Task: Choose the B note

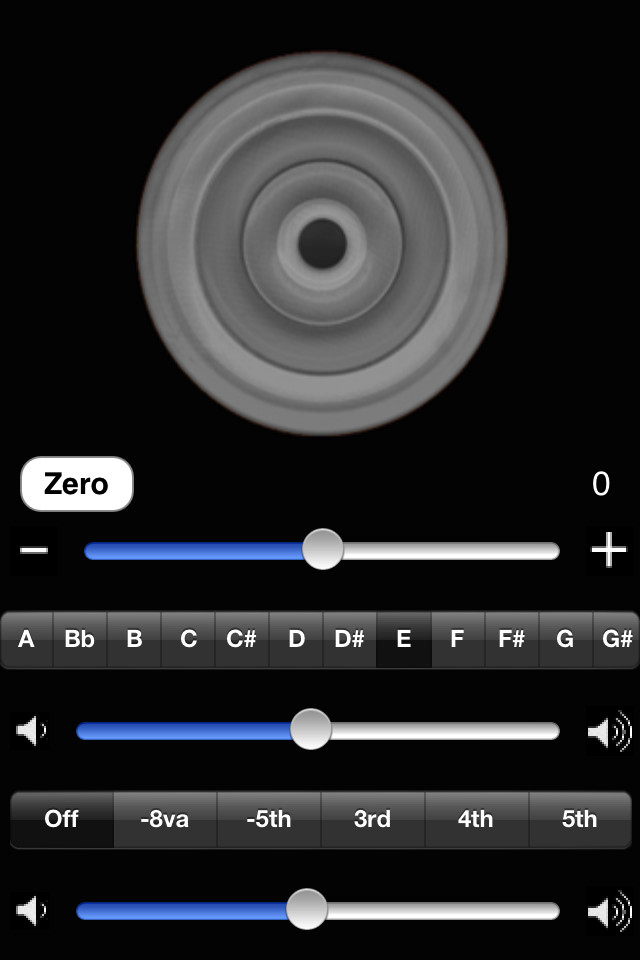Action: (x=134, y=640)
